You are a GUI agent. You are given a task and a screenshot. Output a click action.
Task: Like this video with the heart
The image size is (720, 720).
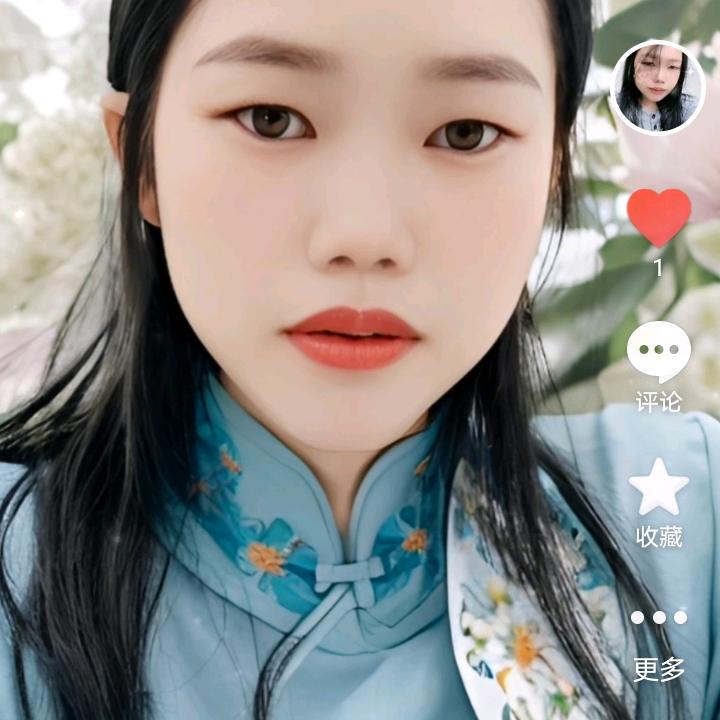658,217
